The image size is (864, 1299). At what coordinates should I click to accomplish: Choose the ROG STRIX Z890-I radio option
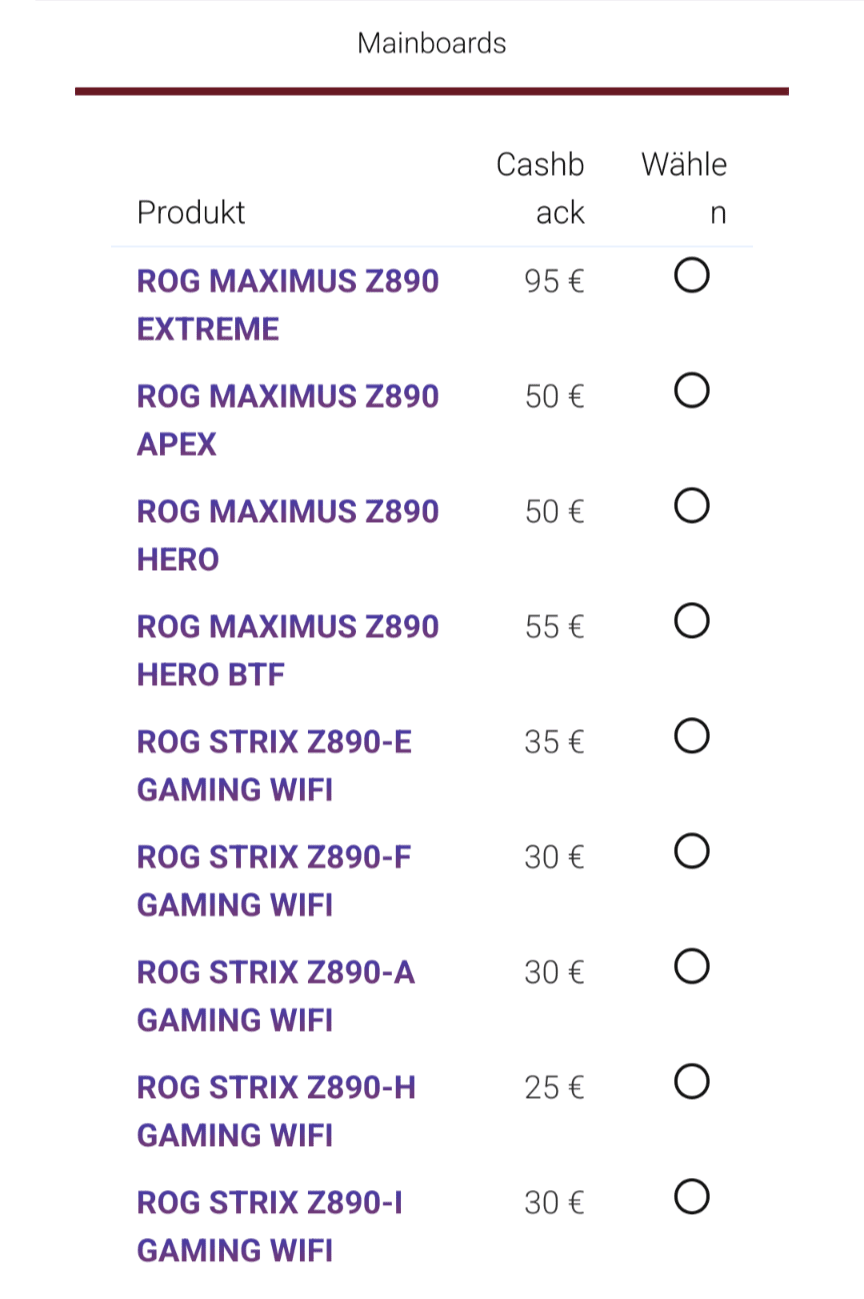(691, 1196)
